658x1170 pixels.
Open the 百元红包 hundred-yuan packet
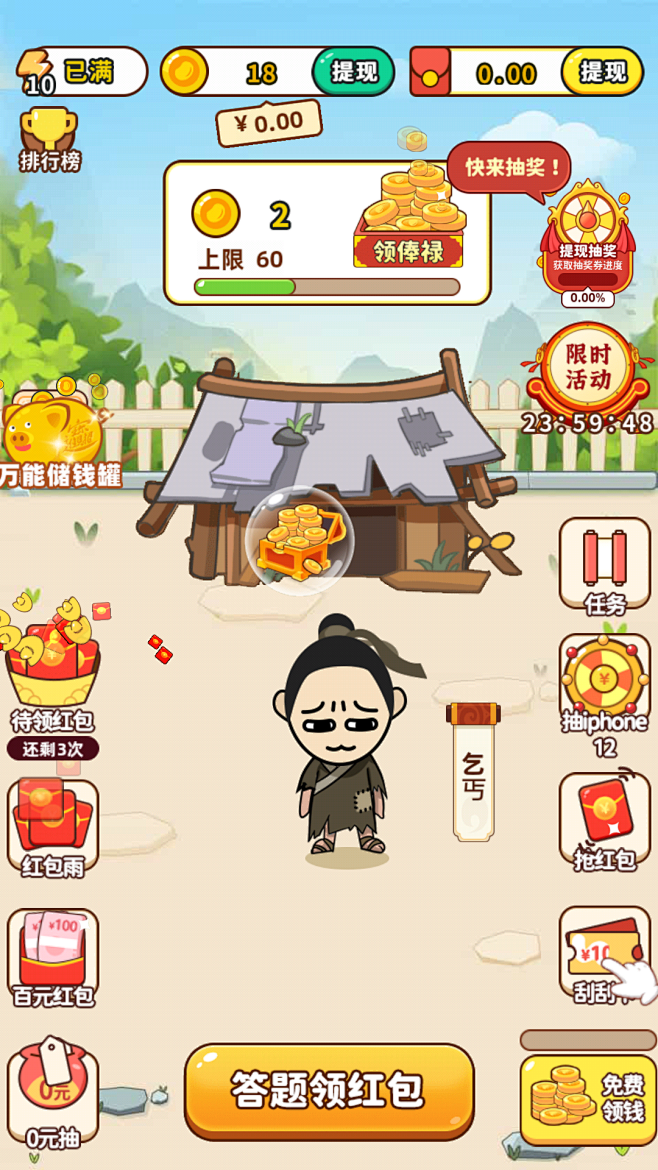pos(53,959)
